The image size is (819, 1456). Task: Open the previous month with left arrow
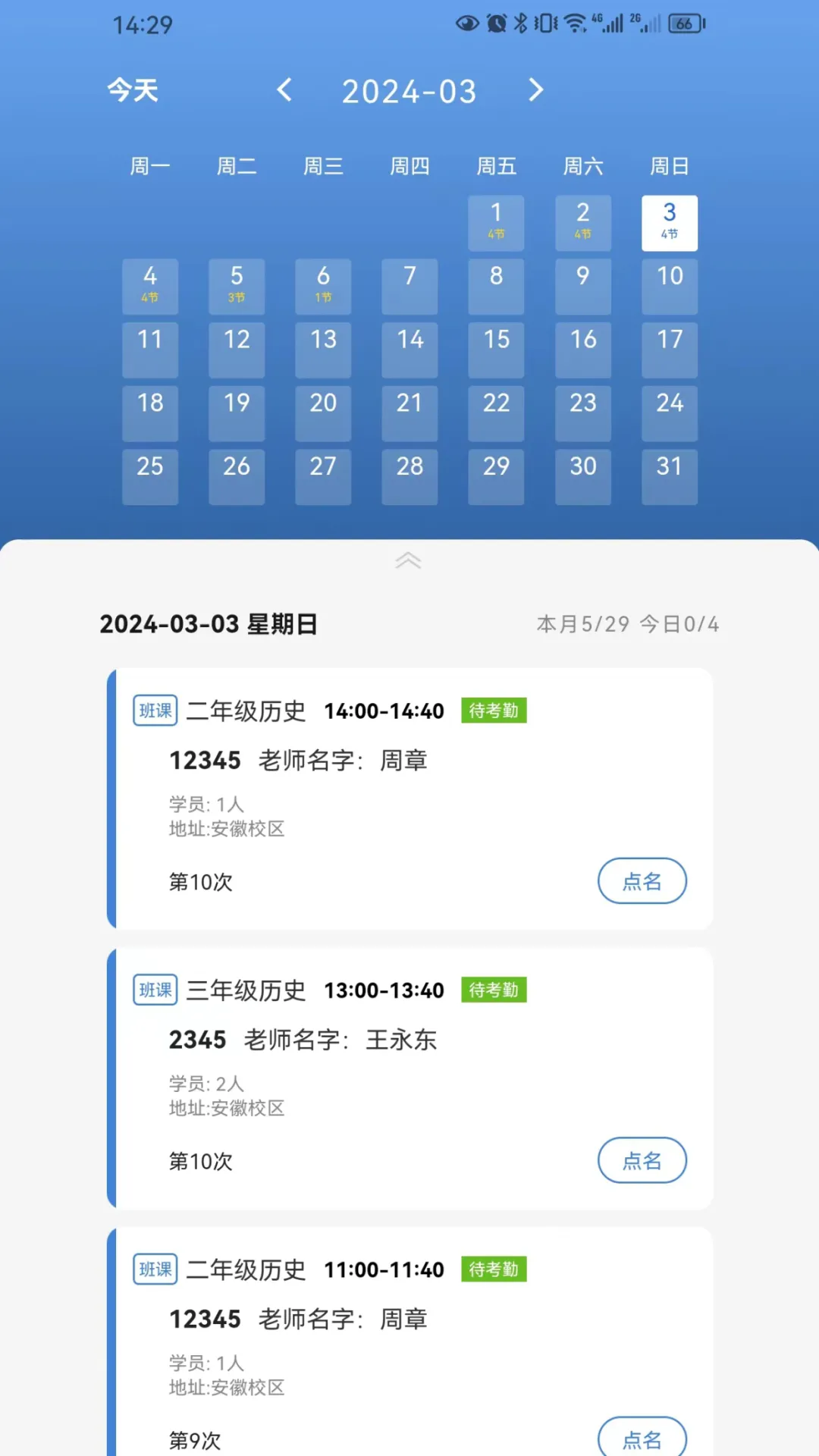point(284,89)
